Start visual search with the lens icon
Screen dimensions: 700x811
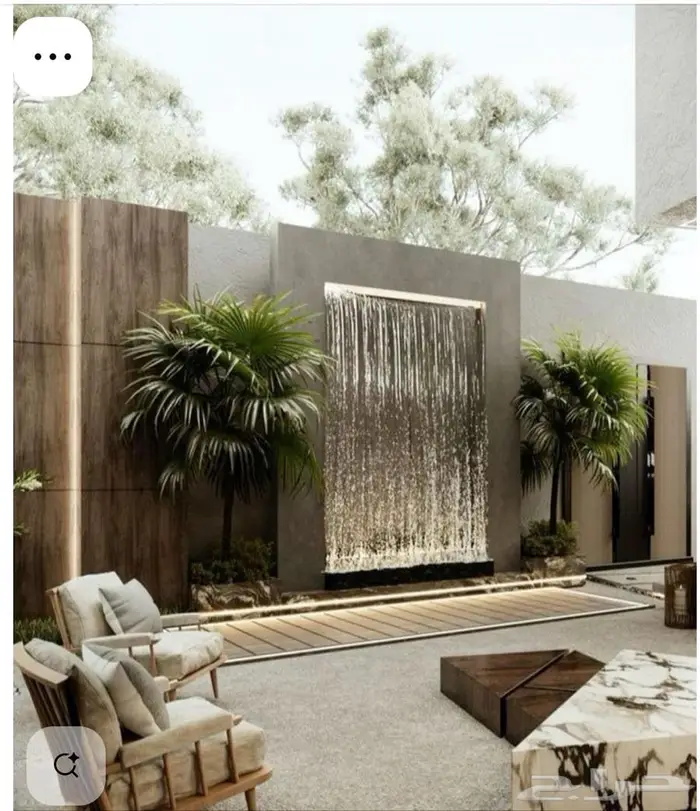point(66,765)
